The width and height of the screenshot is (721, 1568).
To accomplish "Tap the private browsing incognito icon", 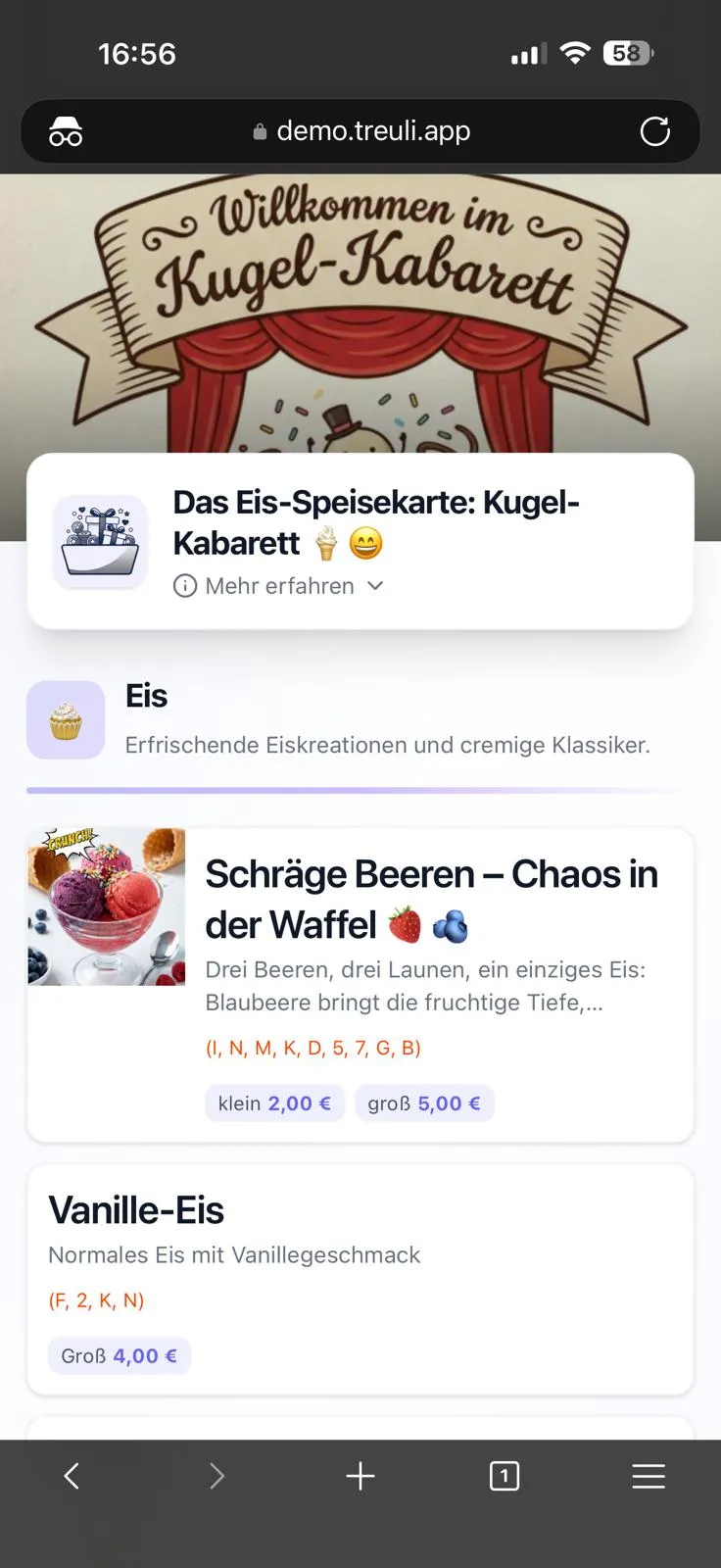I will tap(66, 131).
